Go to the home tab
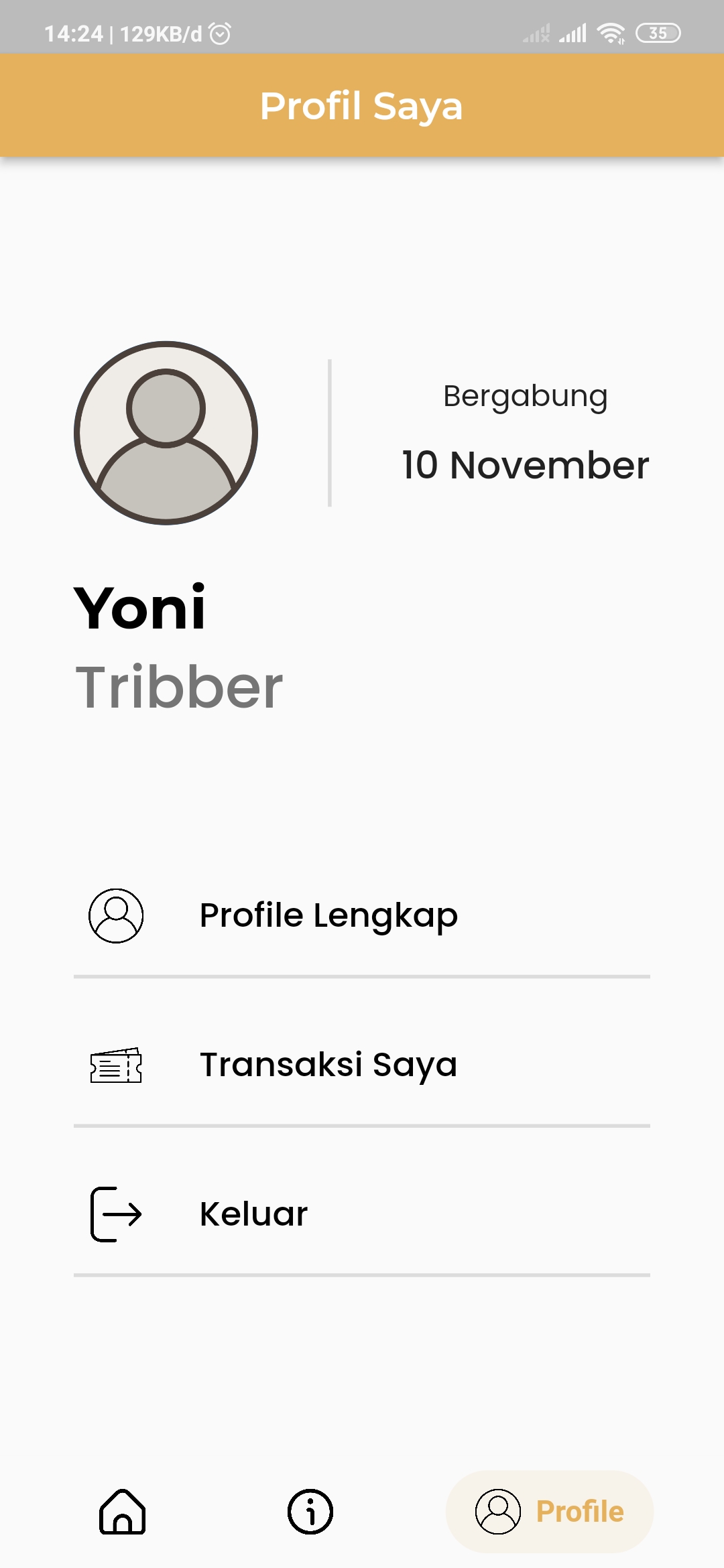724x1568 pixels. click(x=123, y=1512)
